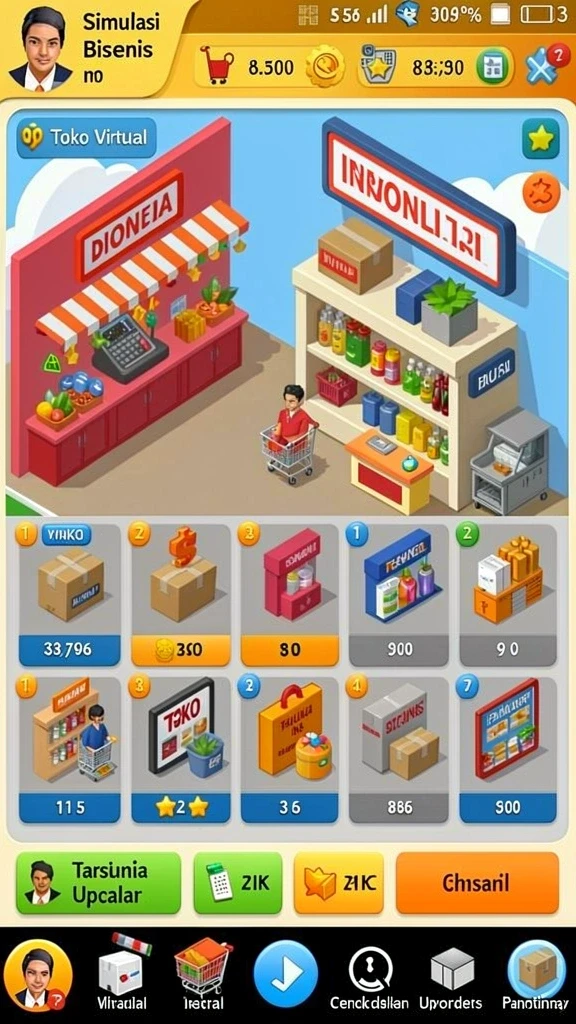Open the tools icon with red badge
Screen dimensions: 576x1024
543,65
